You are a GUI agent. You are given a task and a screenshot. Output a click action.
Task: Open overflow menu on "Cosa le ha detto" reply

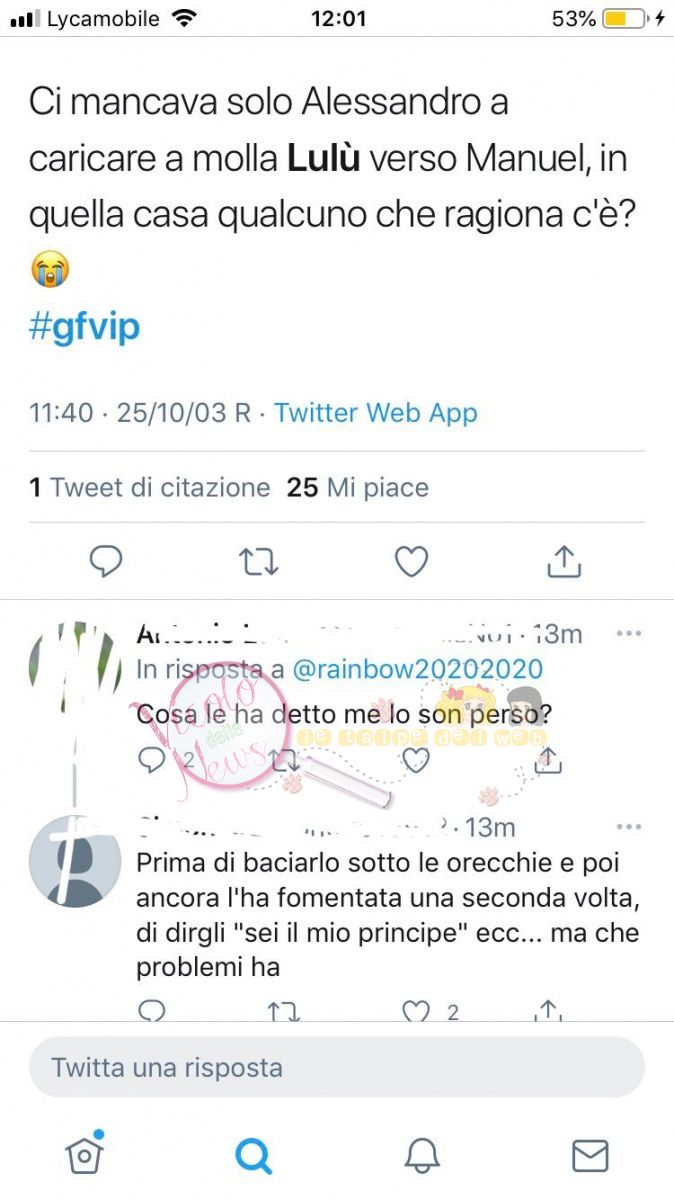pos(629,634)
